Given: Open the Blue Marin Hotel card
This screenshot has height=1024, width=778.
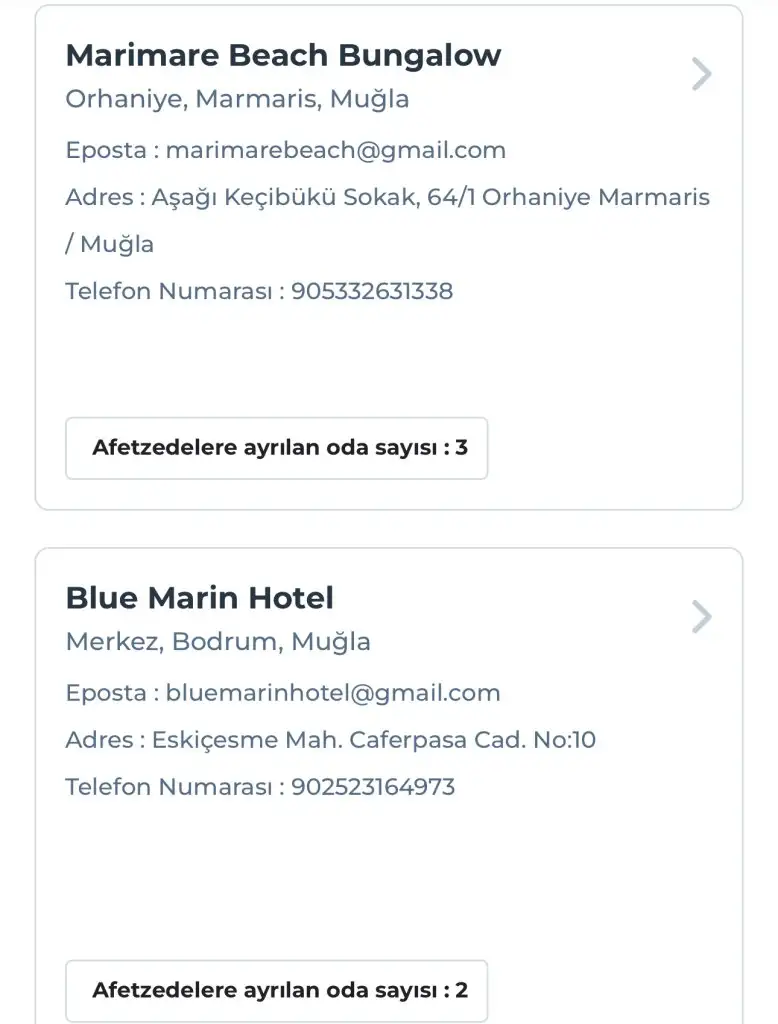Looking at the screenshot, I should pos(200,598).
